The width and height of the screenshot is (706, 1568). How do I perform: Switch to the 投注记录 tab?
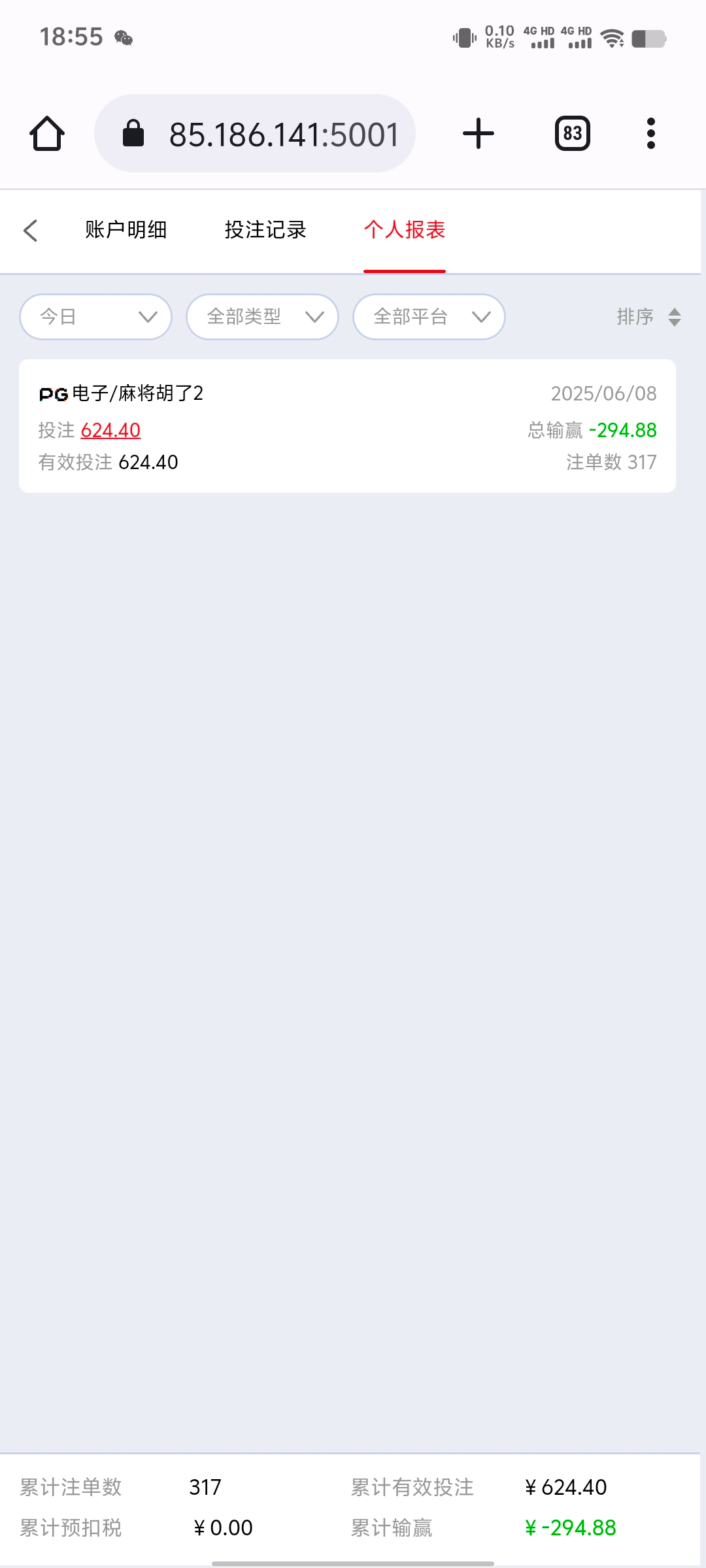265,230
